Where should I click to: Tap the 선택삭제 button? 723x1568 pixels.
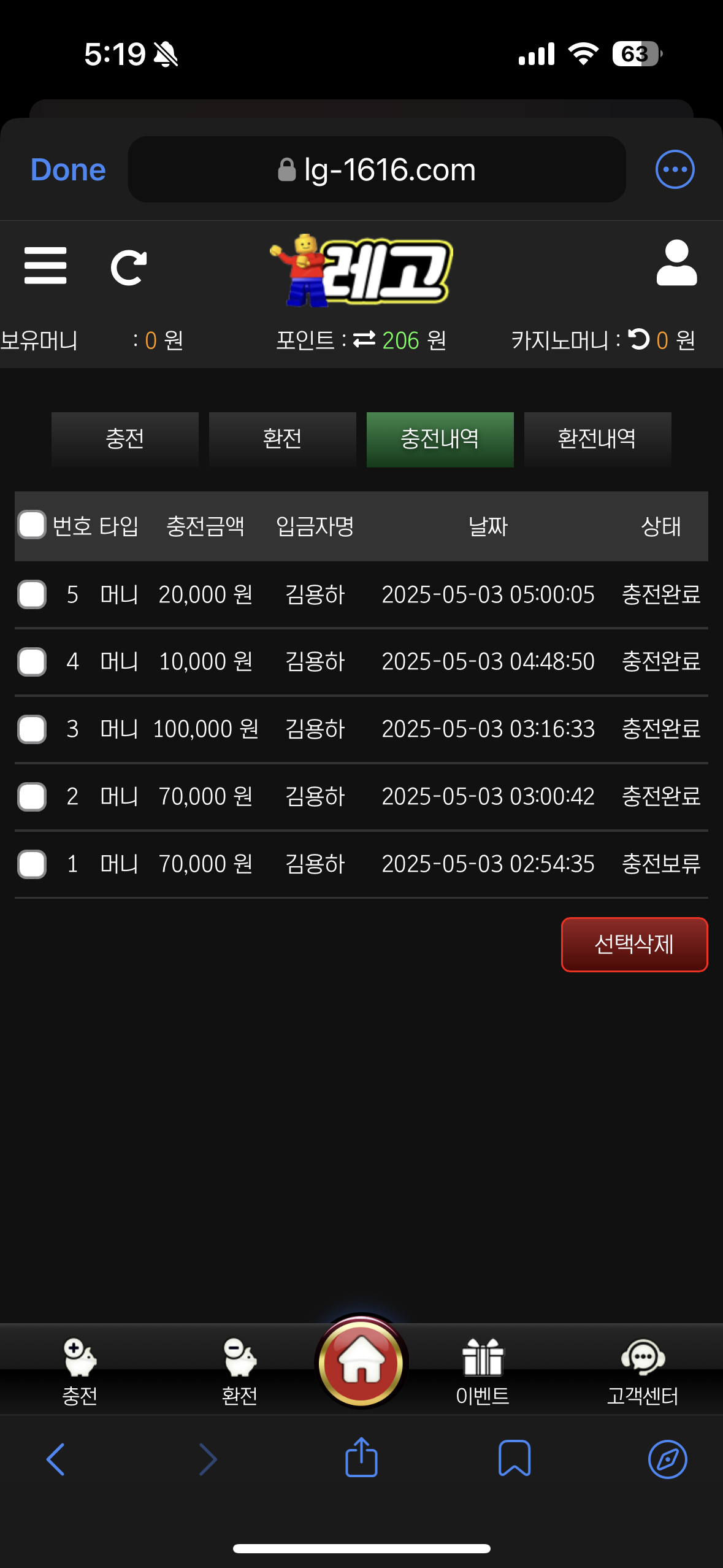coord(635,945)
